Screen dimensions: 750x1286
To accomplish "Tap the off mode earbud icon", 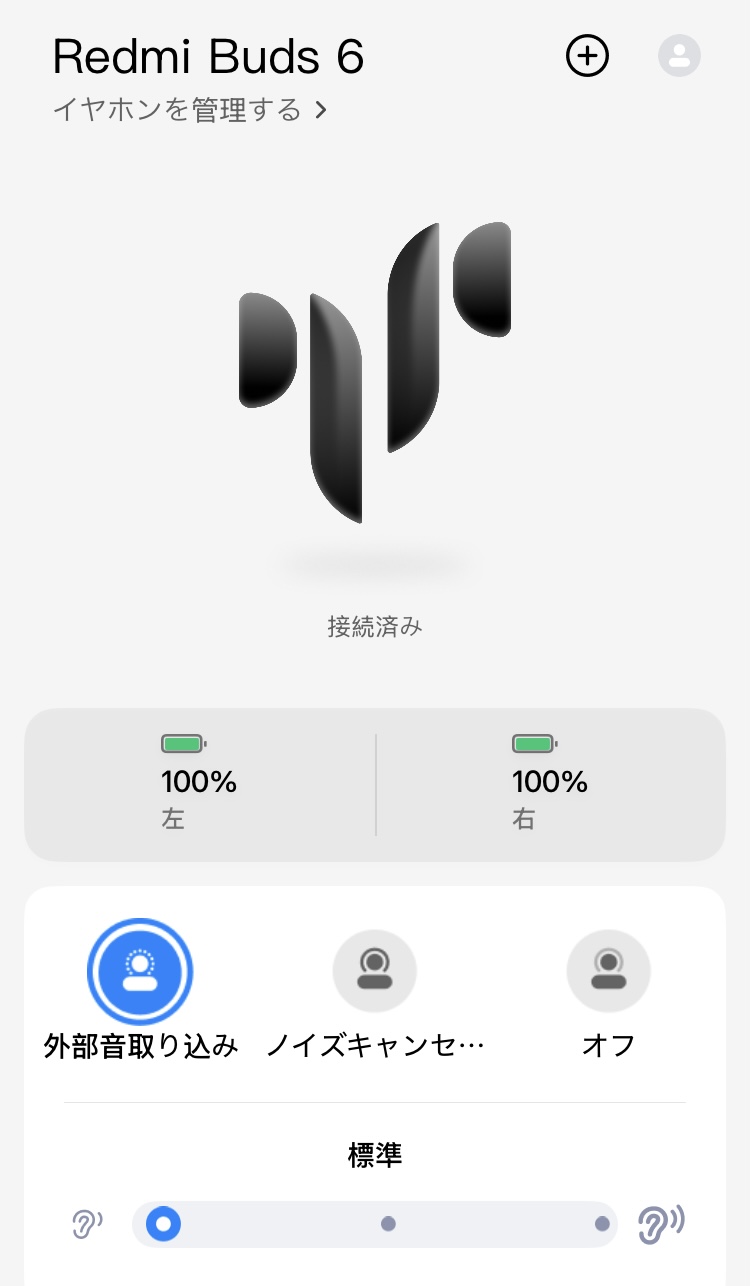I will click(608, 970).
